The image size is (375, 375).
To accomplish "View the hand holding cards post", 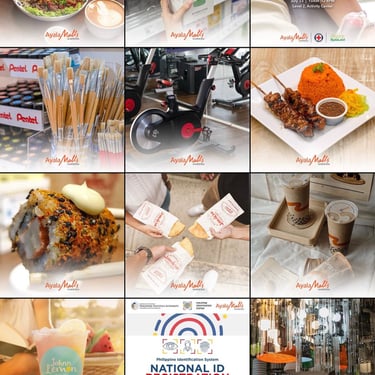I will coord(187,23).
